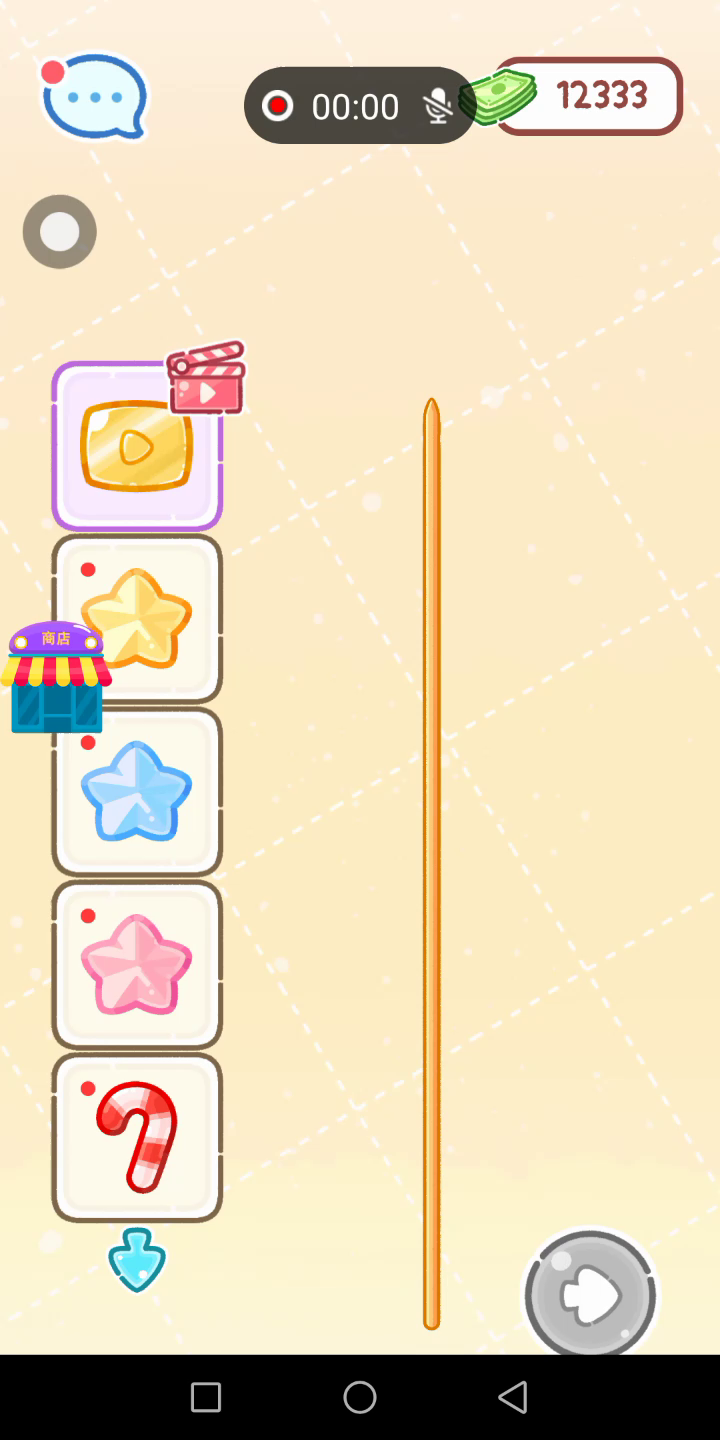This screenshot has width=720, height=1440.
Task: Open the chat bubble messages icon
Action: (x=95, y=97)
